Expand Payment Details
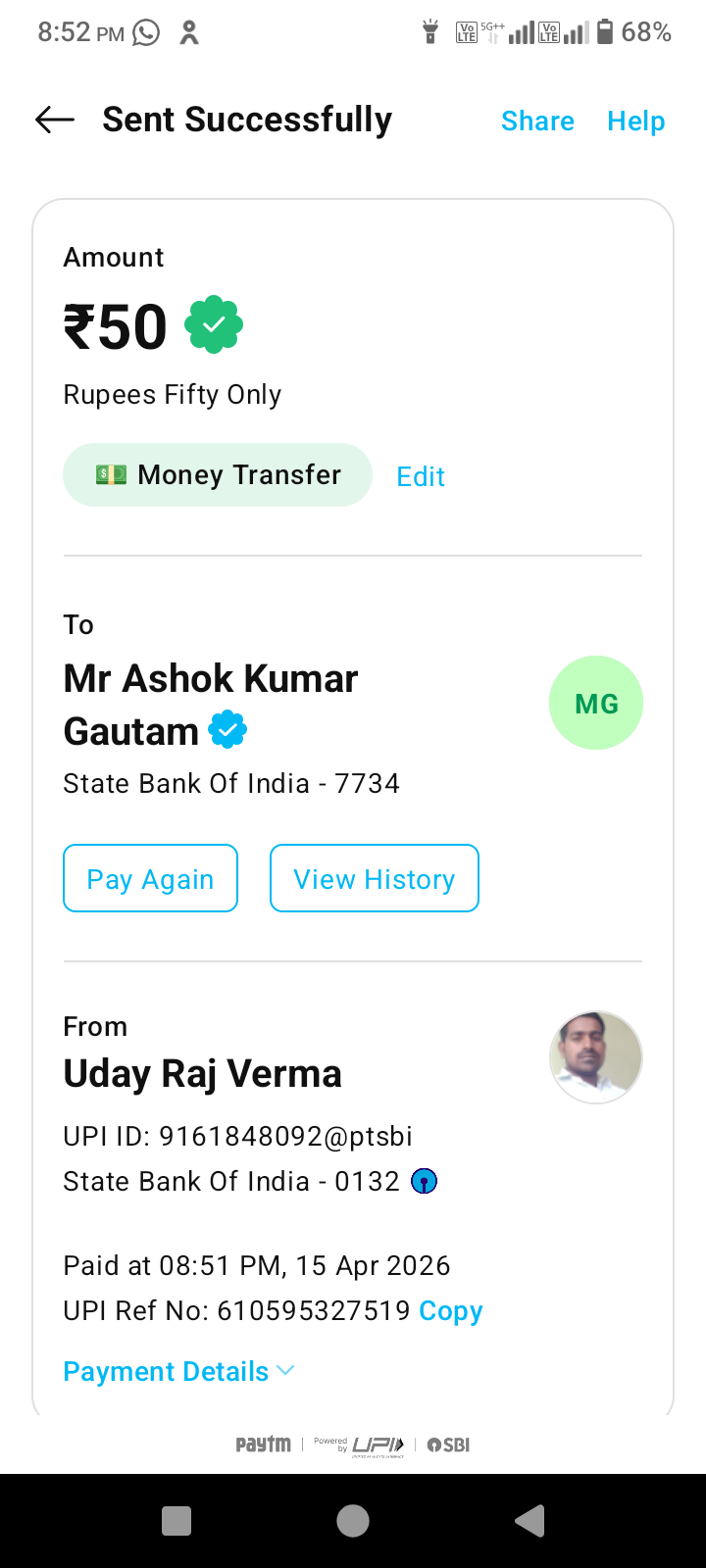 (x=178, y=1371)
